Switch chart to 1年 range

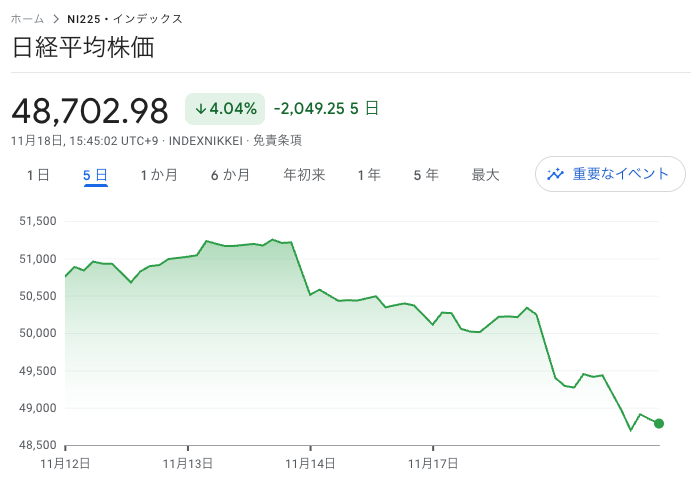(369, 175)
